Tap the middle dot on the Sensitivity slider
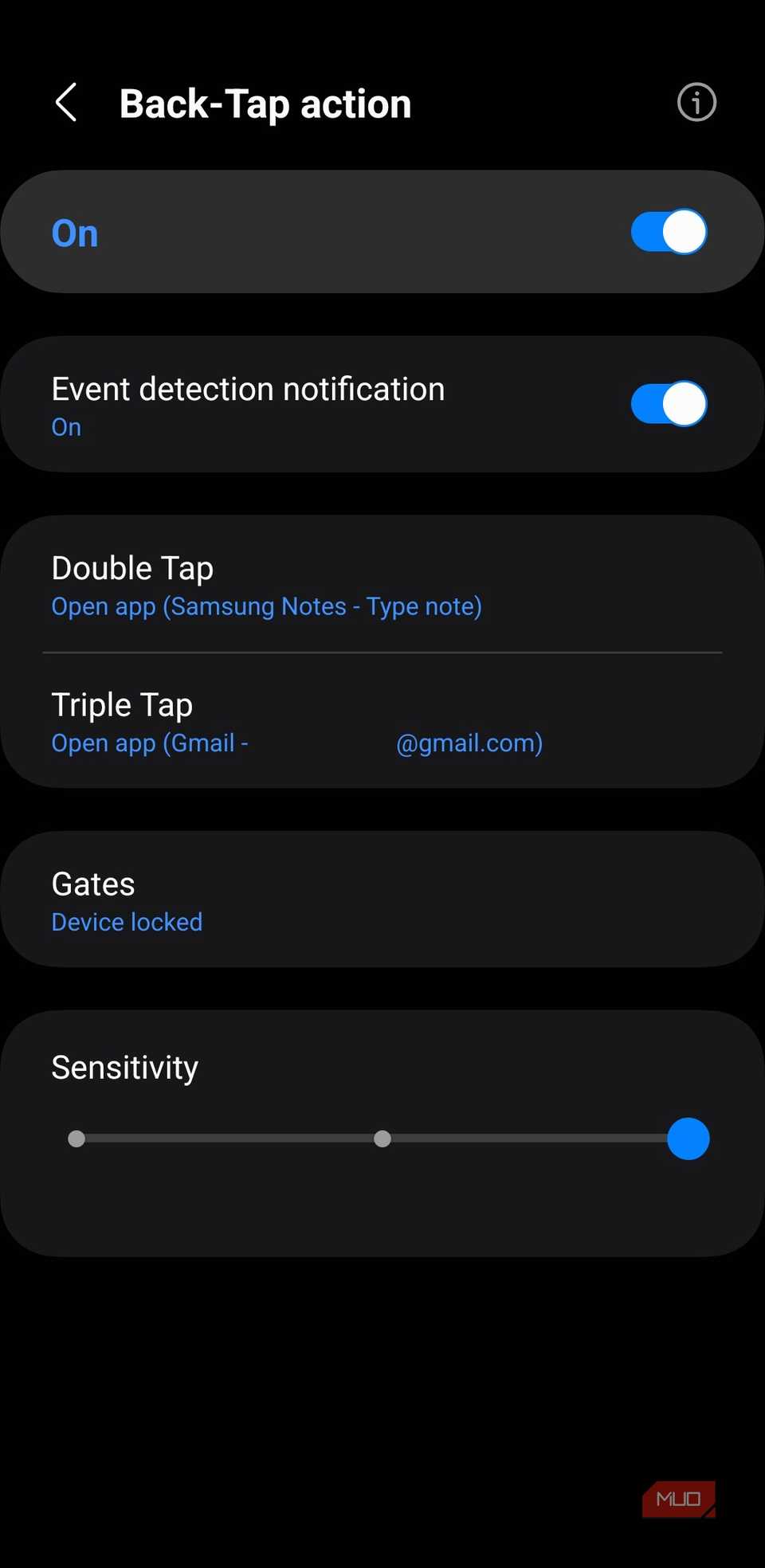The width and height of the screenshot is (765, 1568). [382, 1139]
